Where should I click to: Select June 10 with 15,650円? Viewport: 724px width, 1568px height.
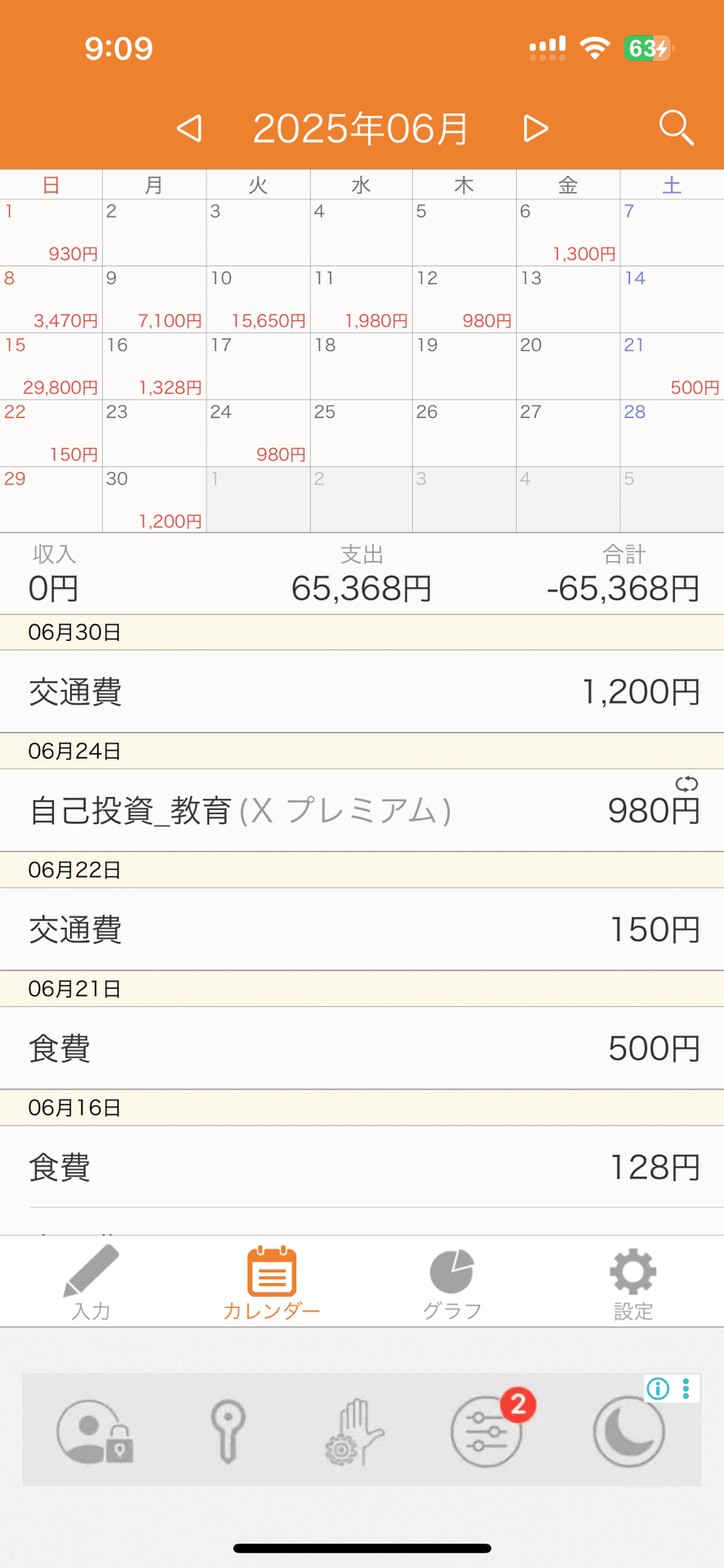click(258, 299)
